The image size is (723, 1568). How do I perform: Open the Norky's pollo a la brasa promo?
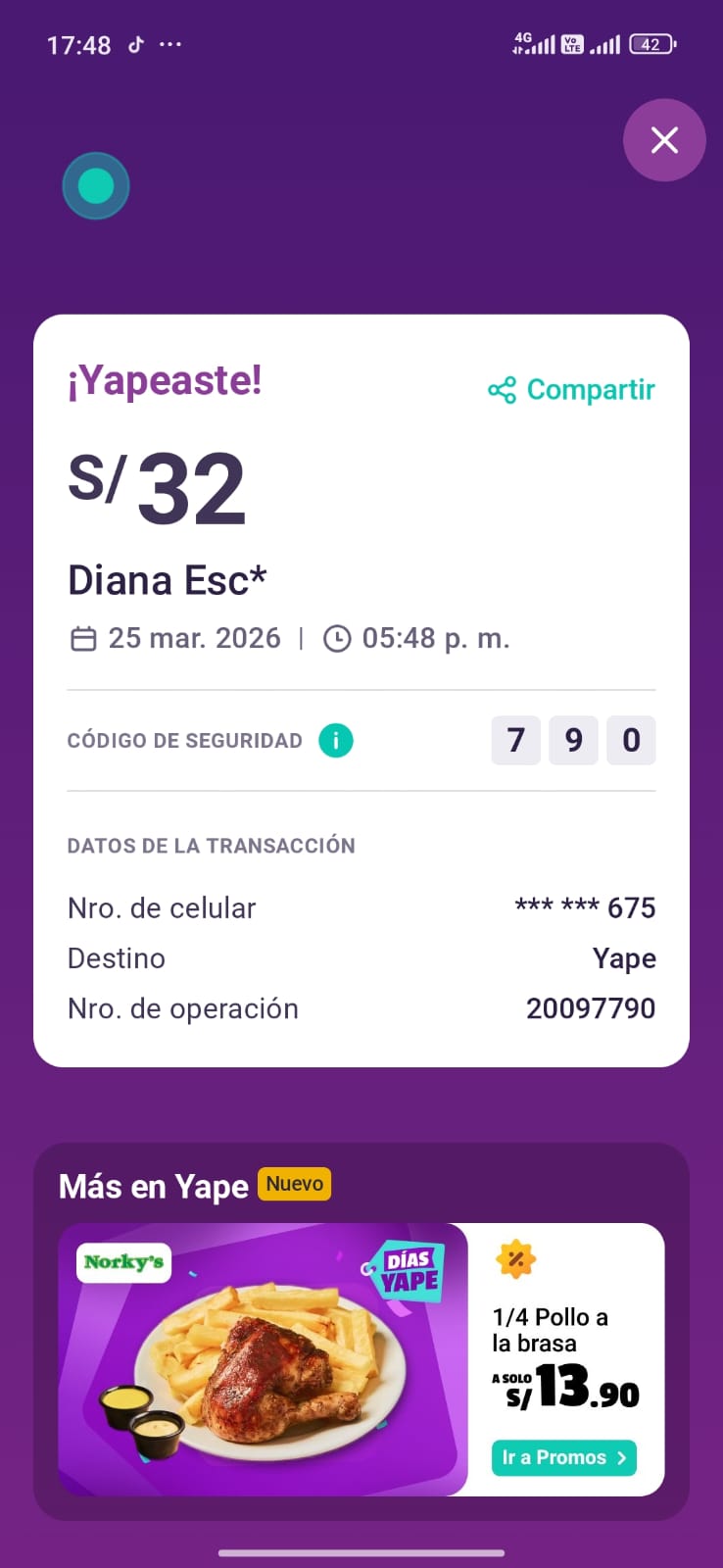[263, 1358]
